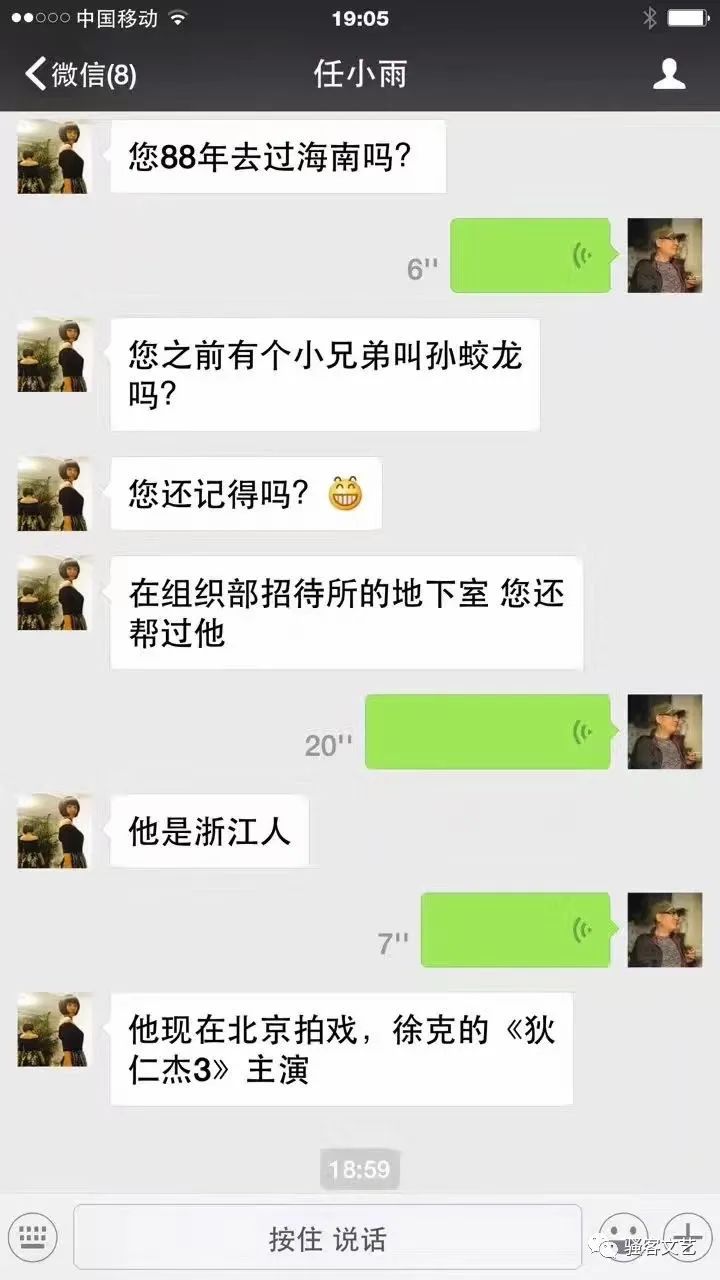Tap the 按住 说话 hold-to-talk button

click(327, 1238)
